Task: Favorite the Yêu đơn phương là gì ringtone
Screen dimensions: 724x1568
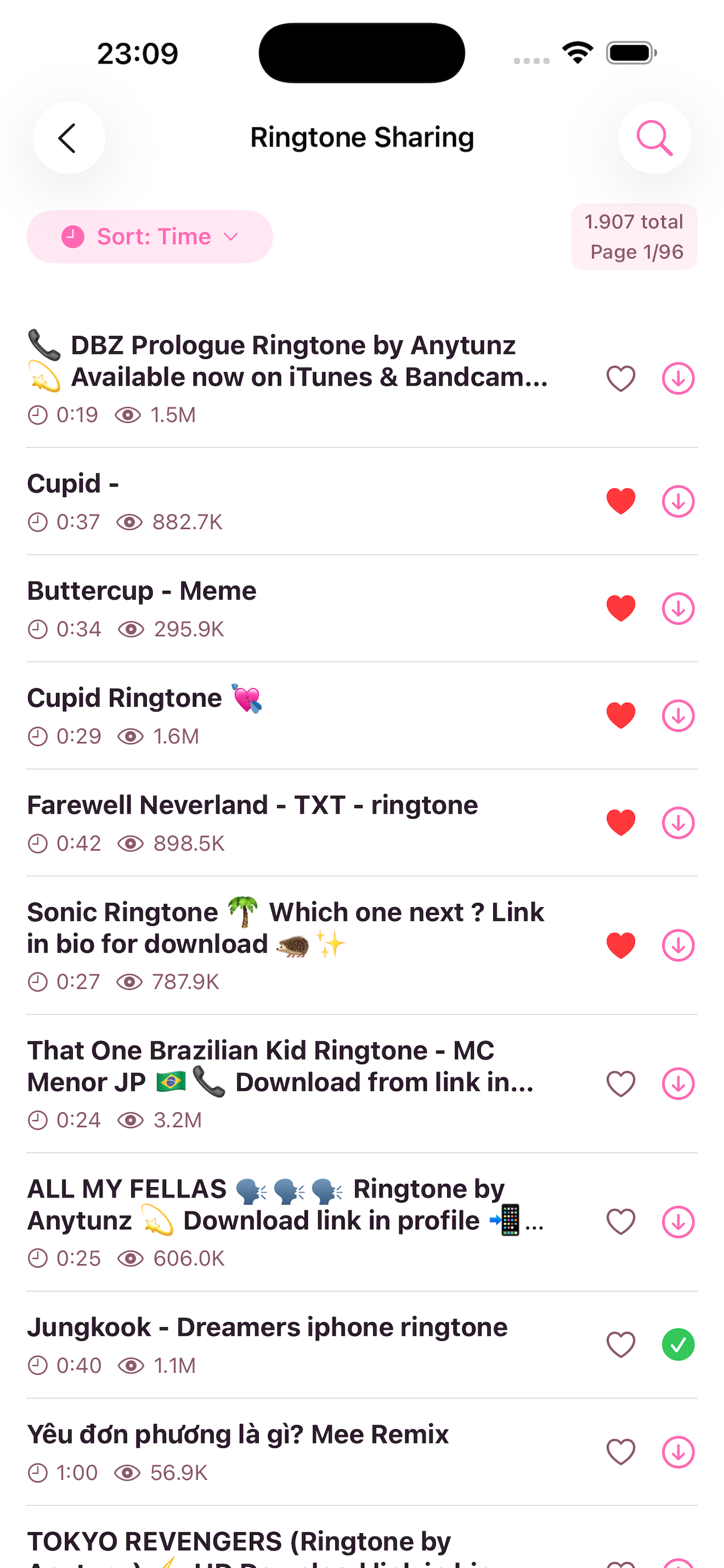Action: (621, 1452)
